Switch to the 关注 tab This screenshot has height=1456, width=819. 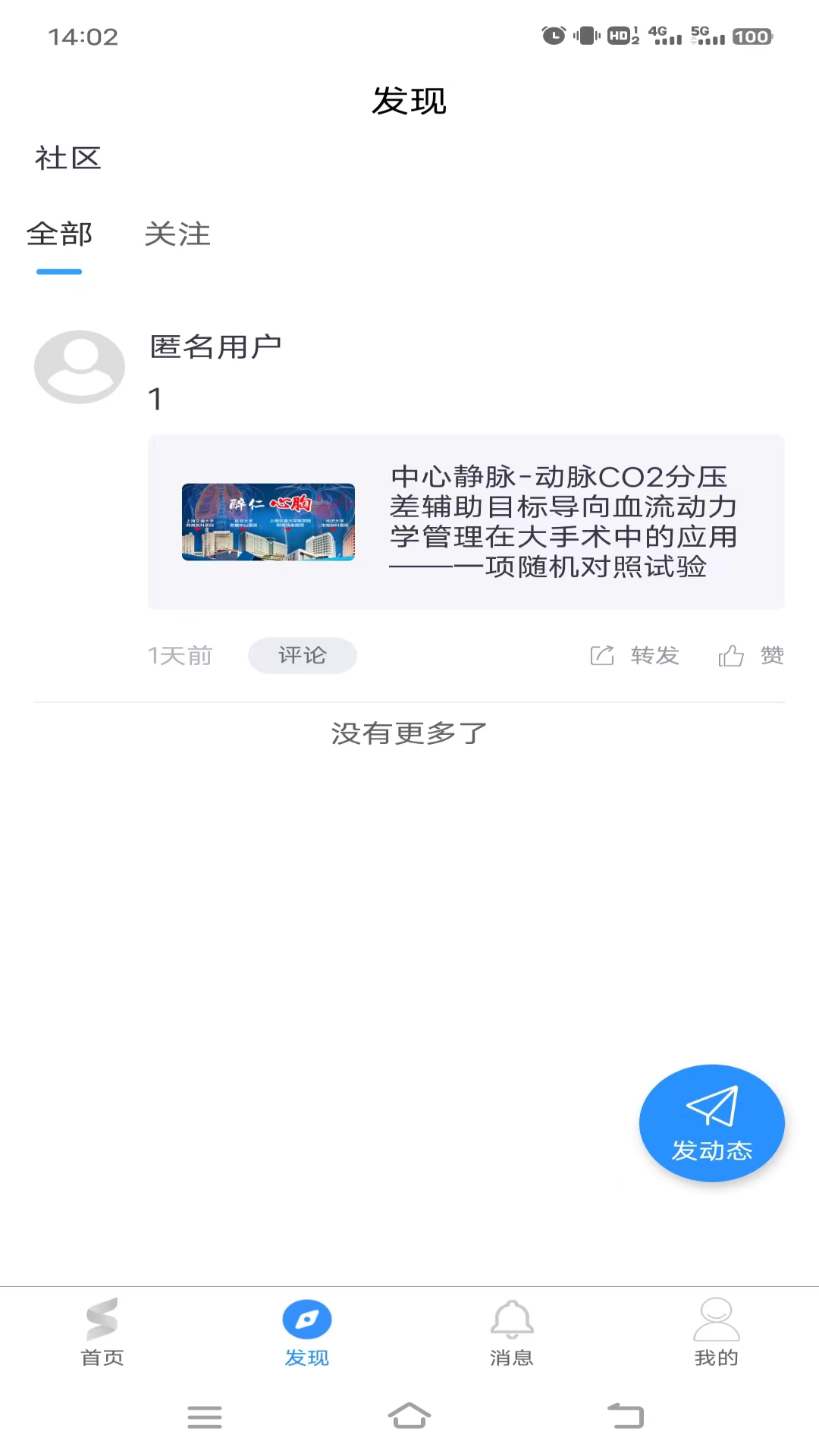(177, 235)
